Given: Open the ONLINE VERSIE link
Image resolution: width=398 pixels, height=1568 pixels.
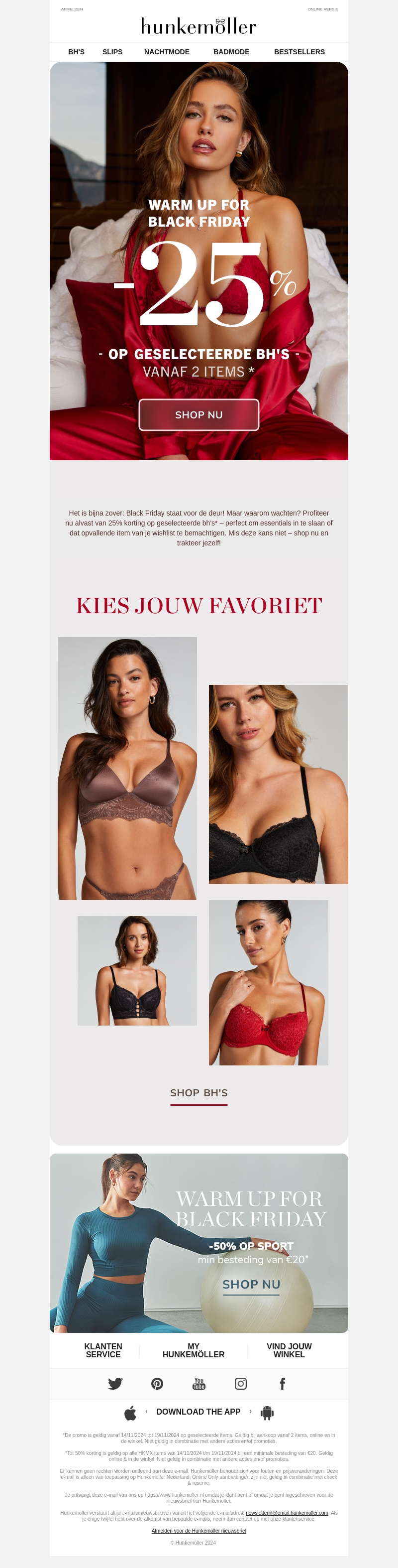Looking at the screenshot, I should [x=323, y=9].
